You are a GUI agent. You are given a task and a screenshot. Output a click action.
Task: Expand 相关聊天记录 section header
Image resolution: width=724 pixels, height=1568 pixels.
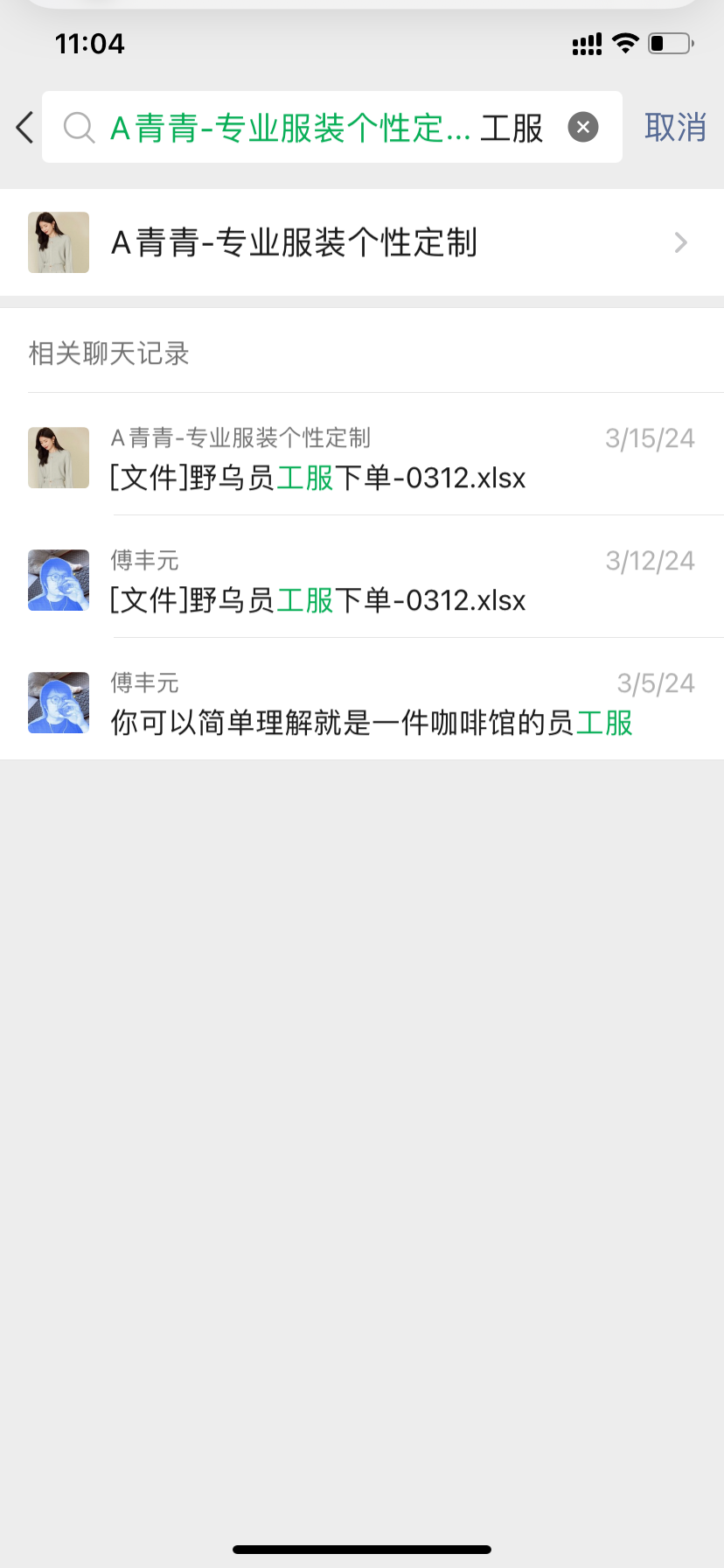[108, 353]
